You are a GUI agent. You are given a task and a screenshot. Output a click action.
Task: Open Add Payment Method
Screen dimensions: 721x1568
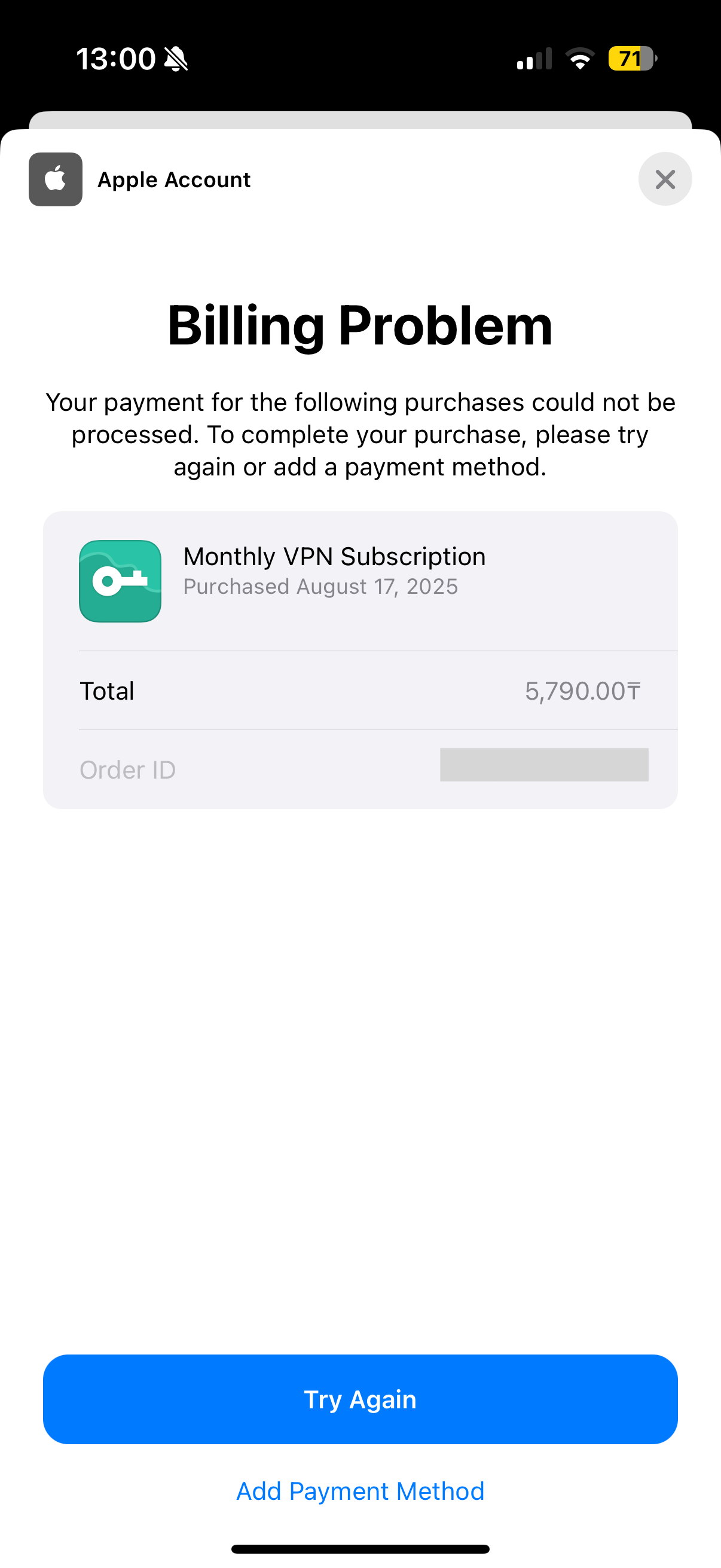(x=360, y=1491)
